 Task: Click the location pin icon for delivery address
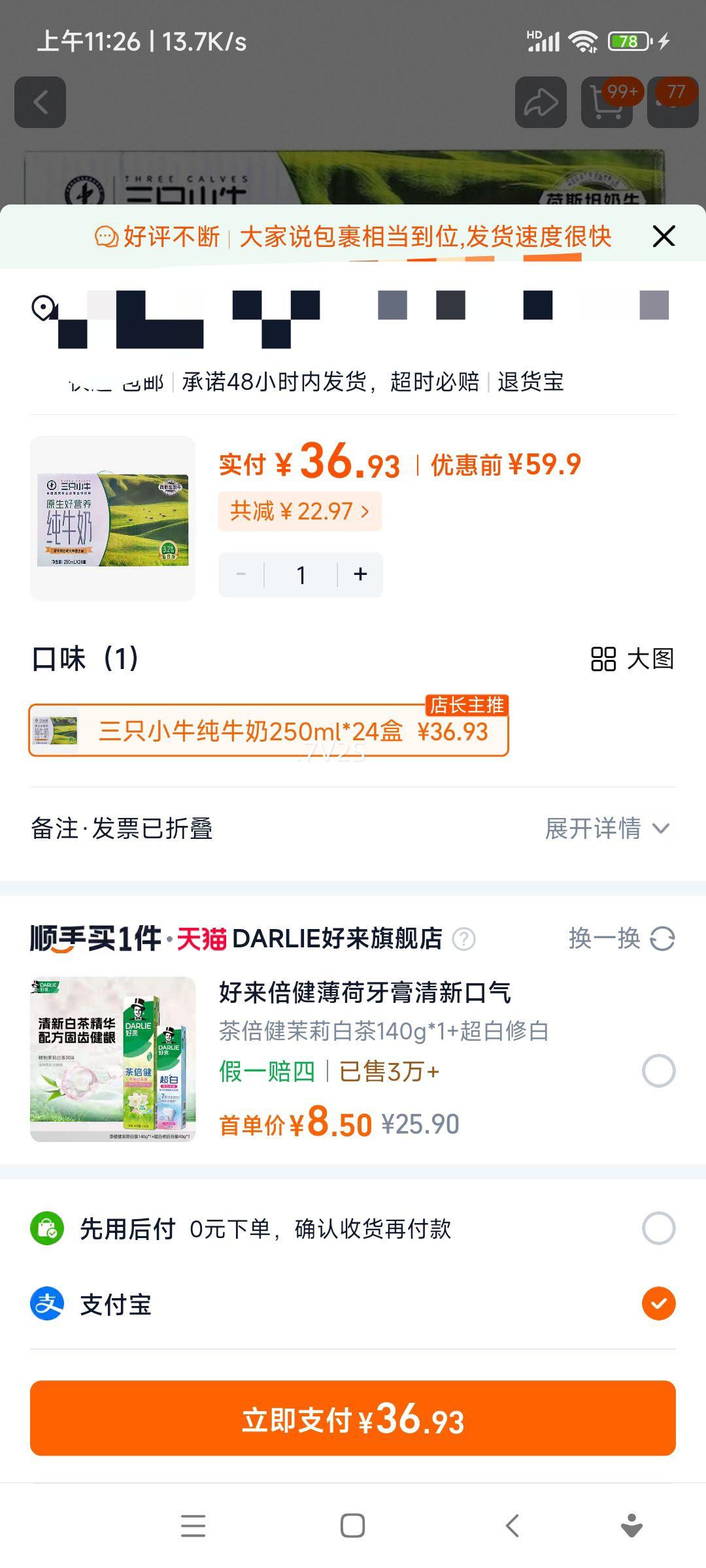[x=41, y=307]
